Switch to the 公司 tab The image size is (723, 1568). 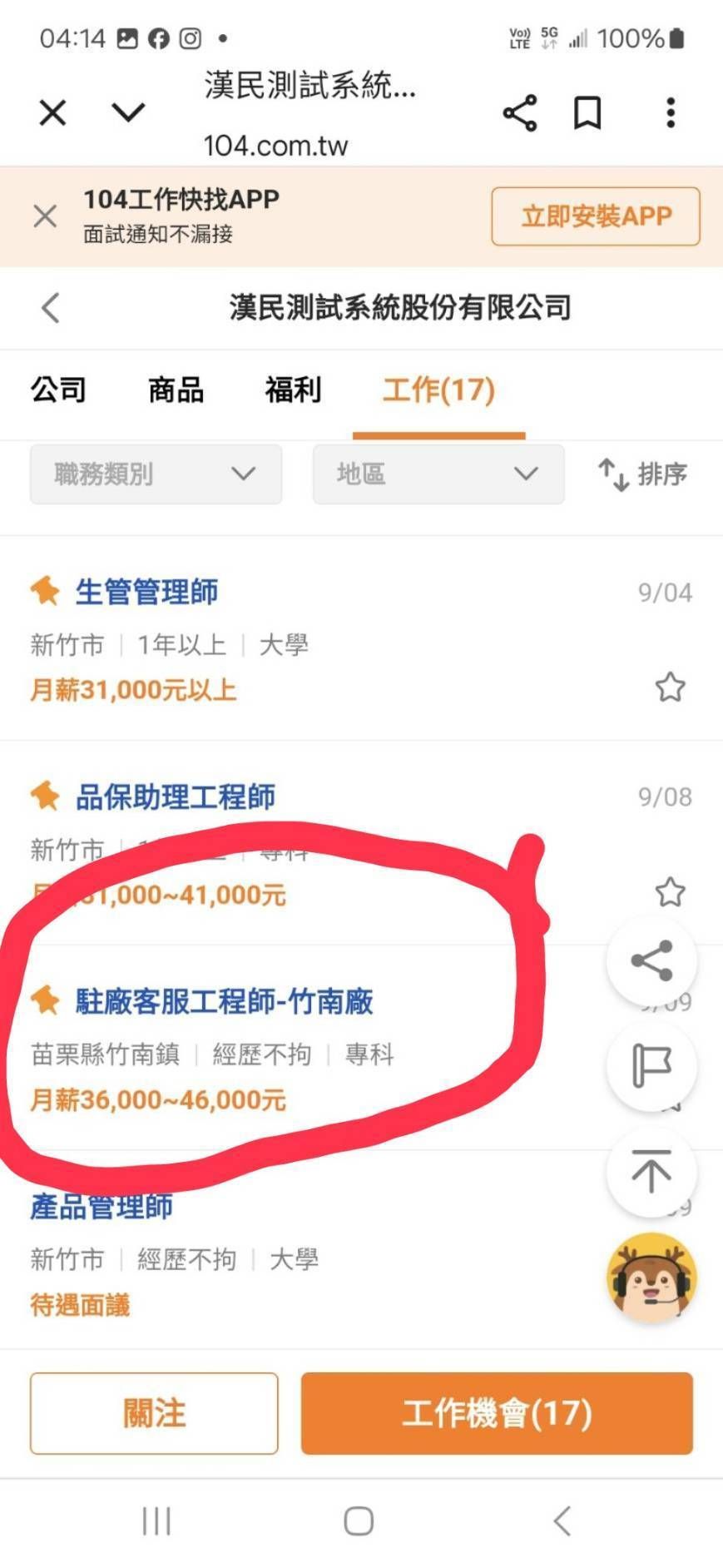[x=58, y=390]
